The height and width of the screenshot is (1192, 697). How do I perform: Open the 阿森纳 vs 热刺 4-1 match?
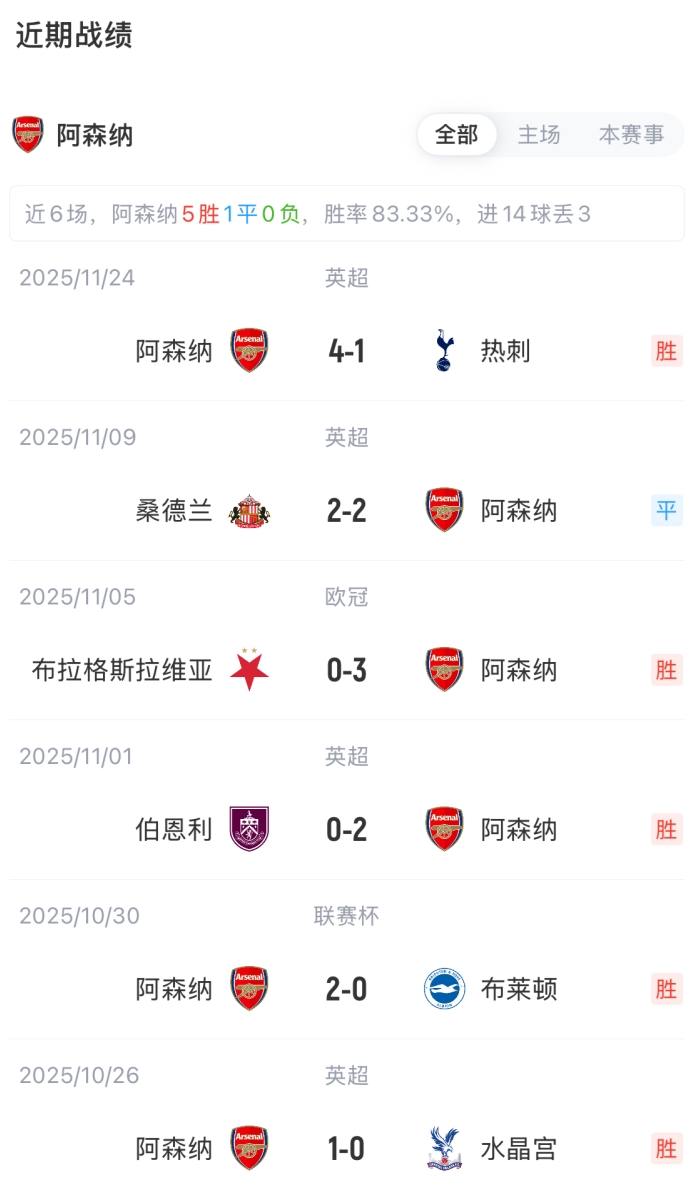point(347,351)
